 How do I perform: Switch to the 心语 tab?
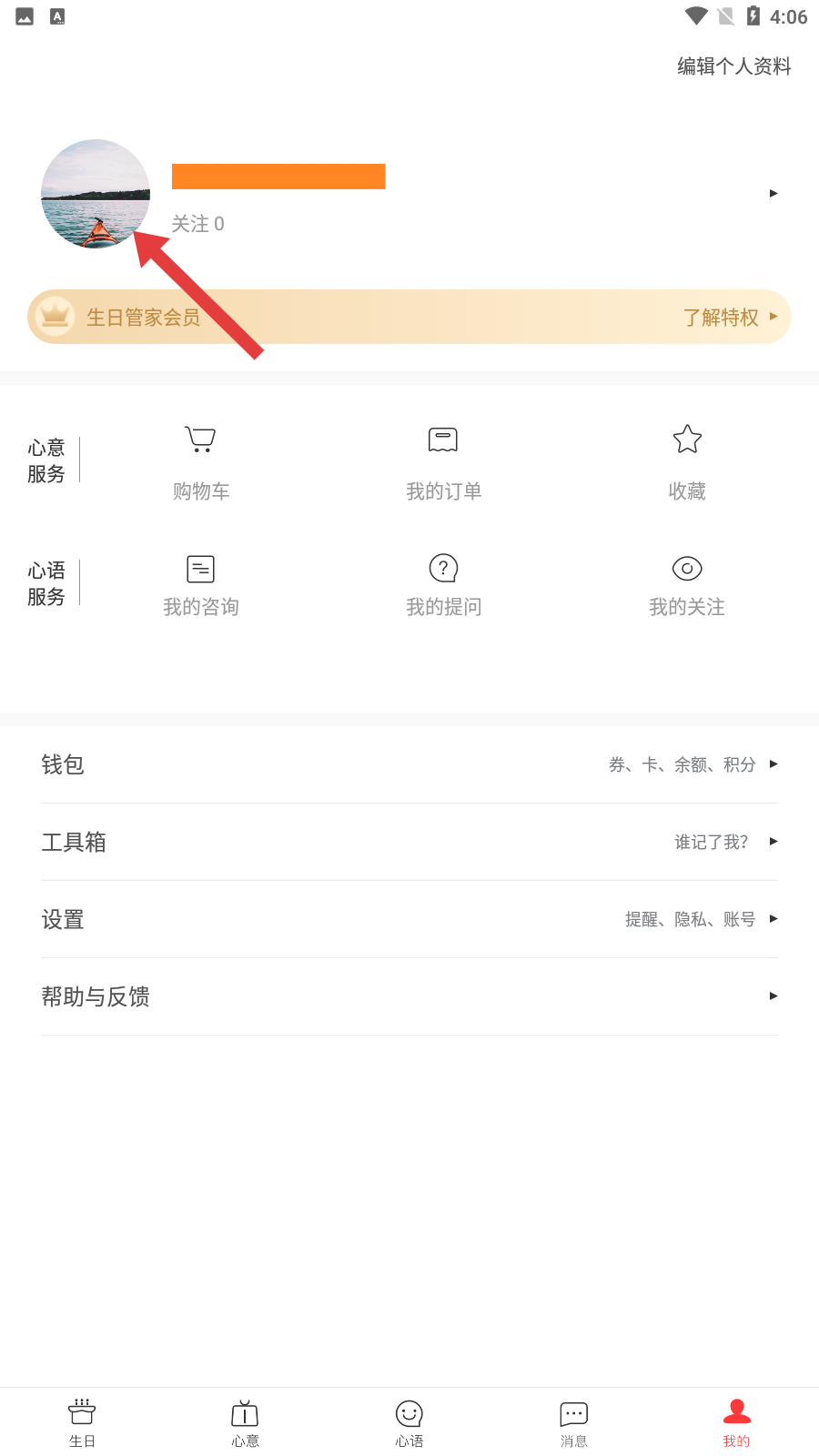(x=409, y=1422)
